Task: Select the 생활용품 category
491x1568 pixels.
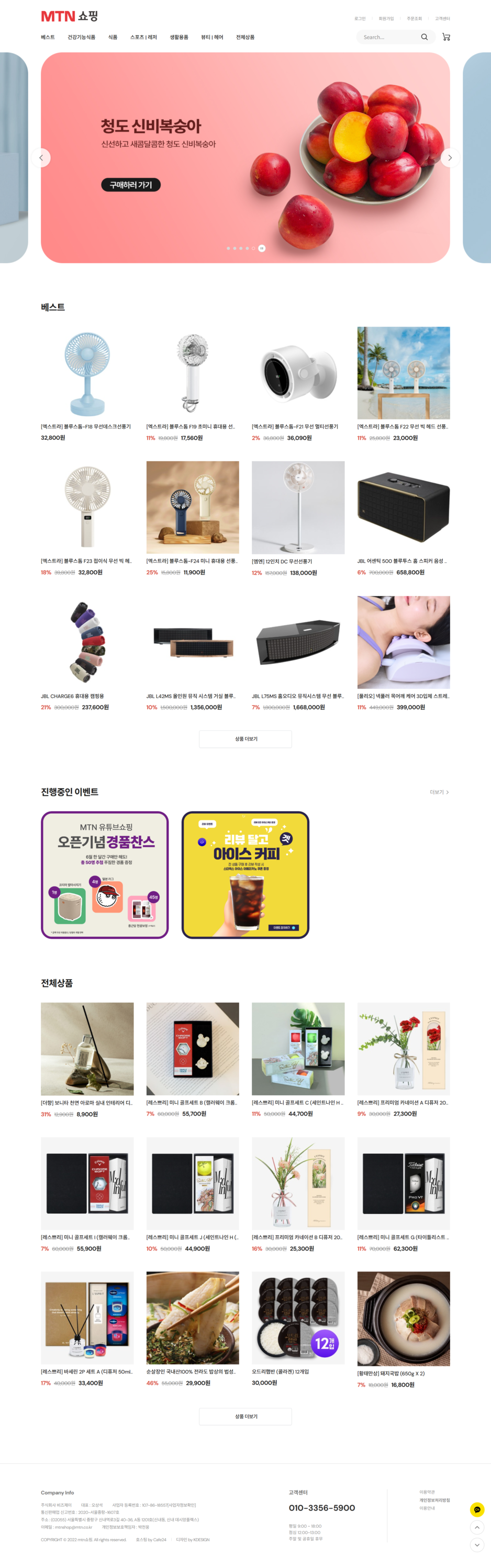Action: (x=178, y=37)
